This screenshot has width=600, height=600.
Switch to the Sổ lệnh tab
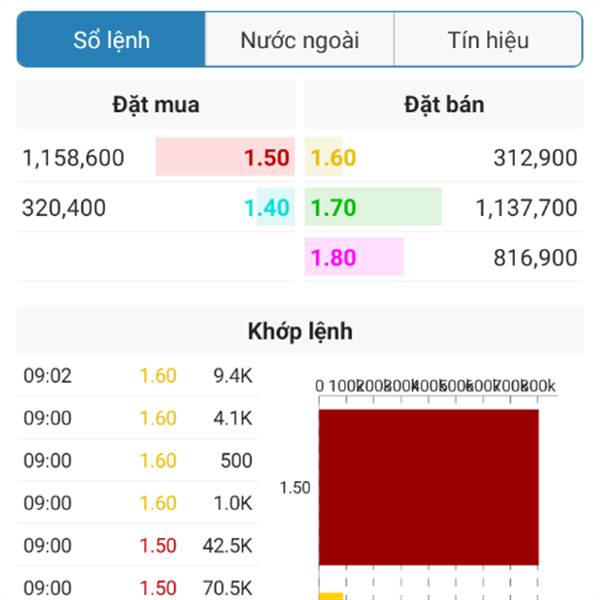pos(112,40)
